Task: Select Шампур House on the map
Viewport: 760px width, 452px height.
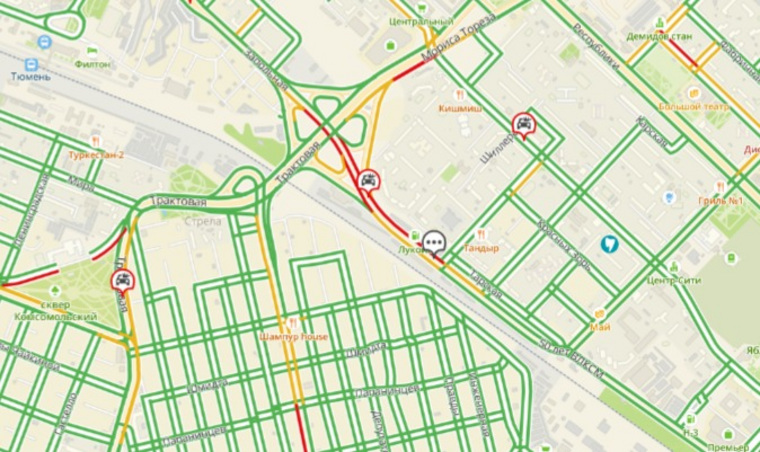Action: [x=292, y=322]
